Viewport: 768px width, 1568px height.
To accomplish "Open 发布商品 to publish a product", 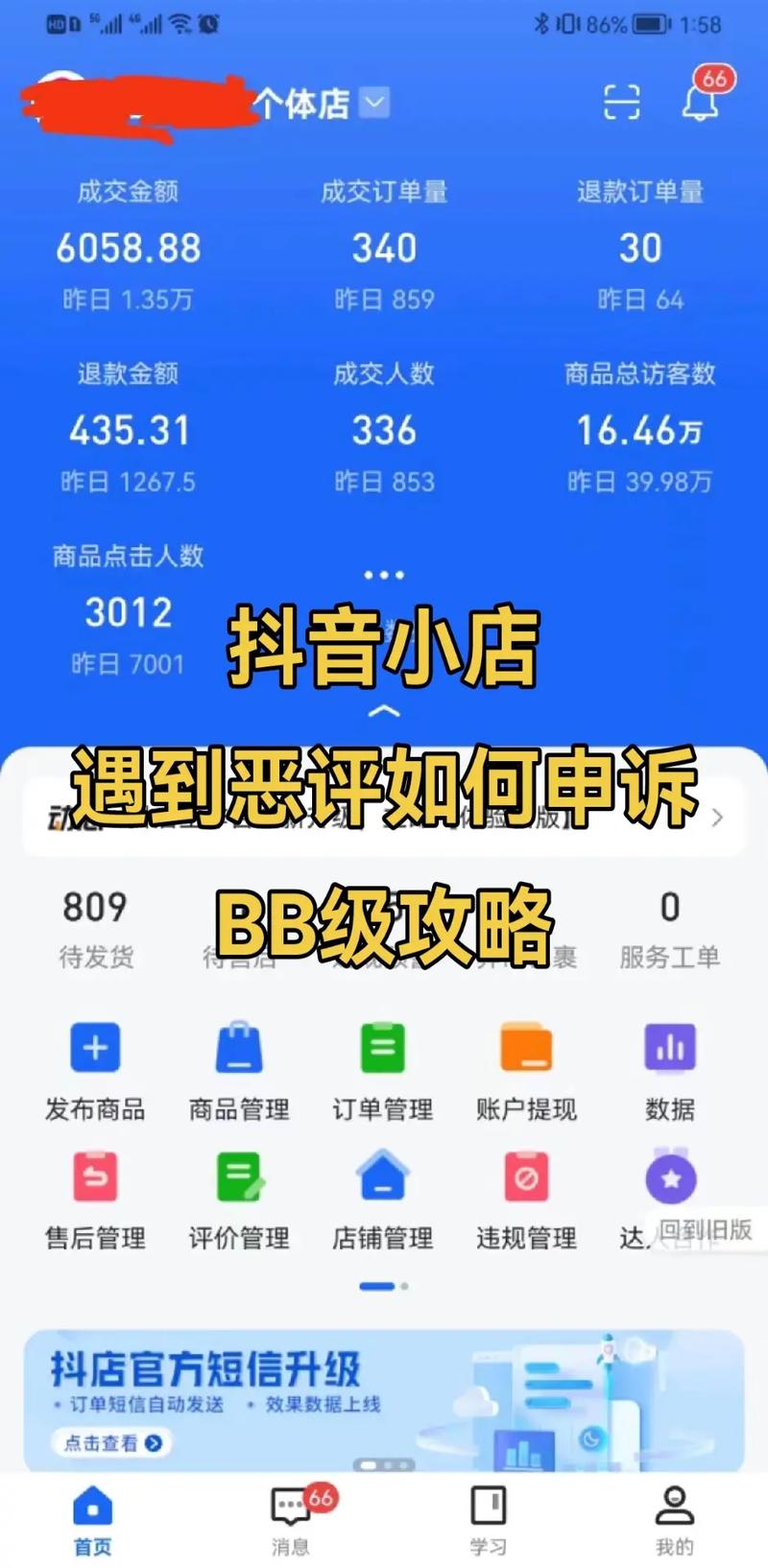I will [95, 1070].
